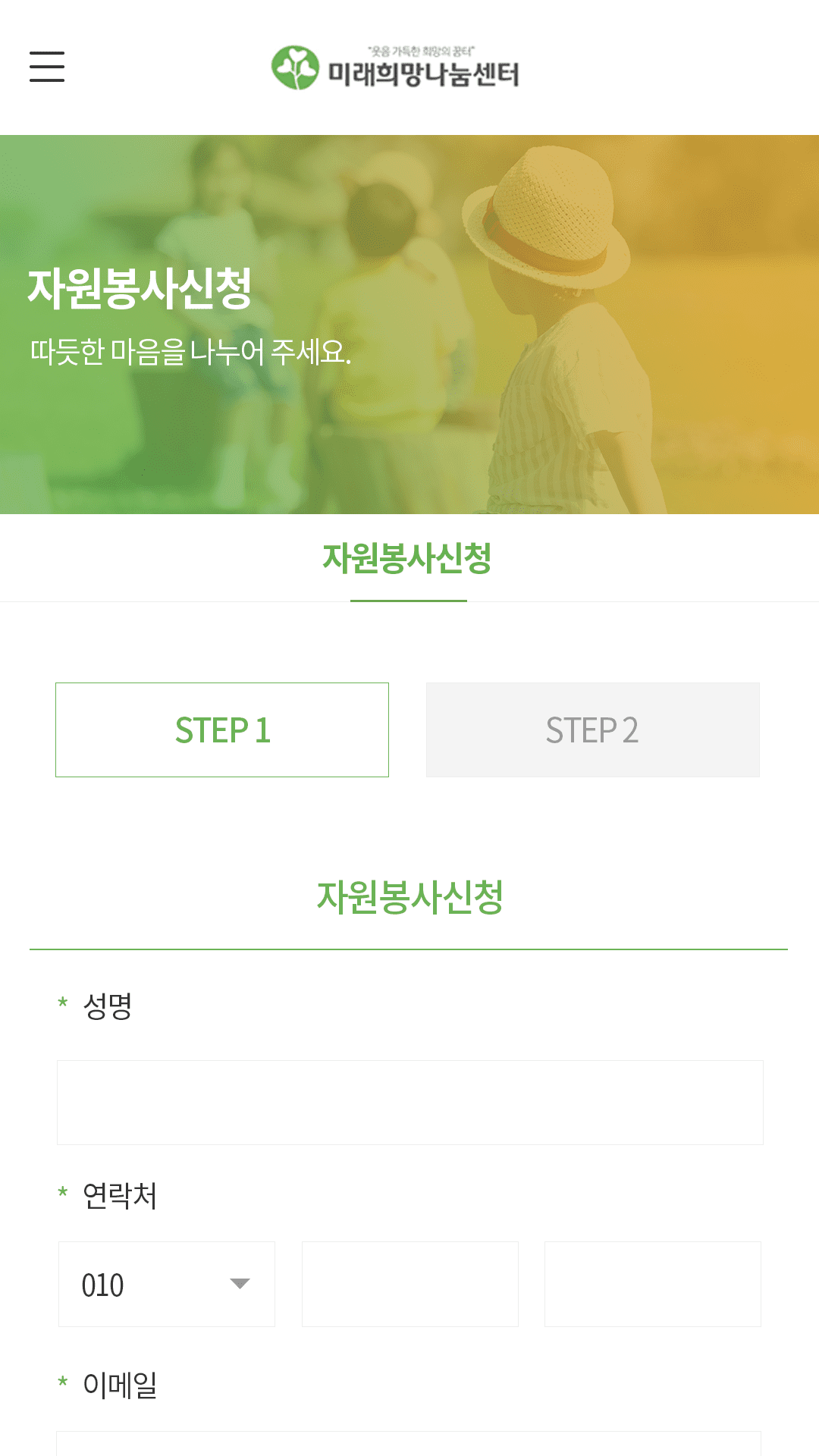Switch to STEP 2
The height and width of the screenshot is (1456, 819).
[x=592, y=730]
